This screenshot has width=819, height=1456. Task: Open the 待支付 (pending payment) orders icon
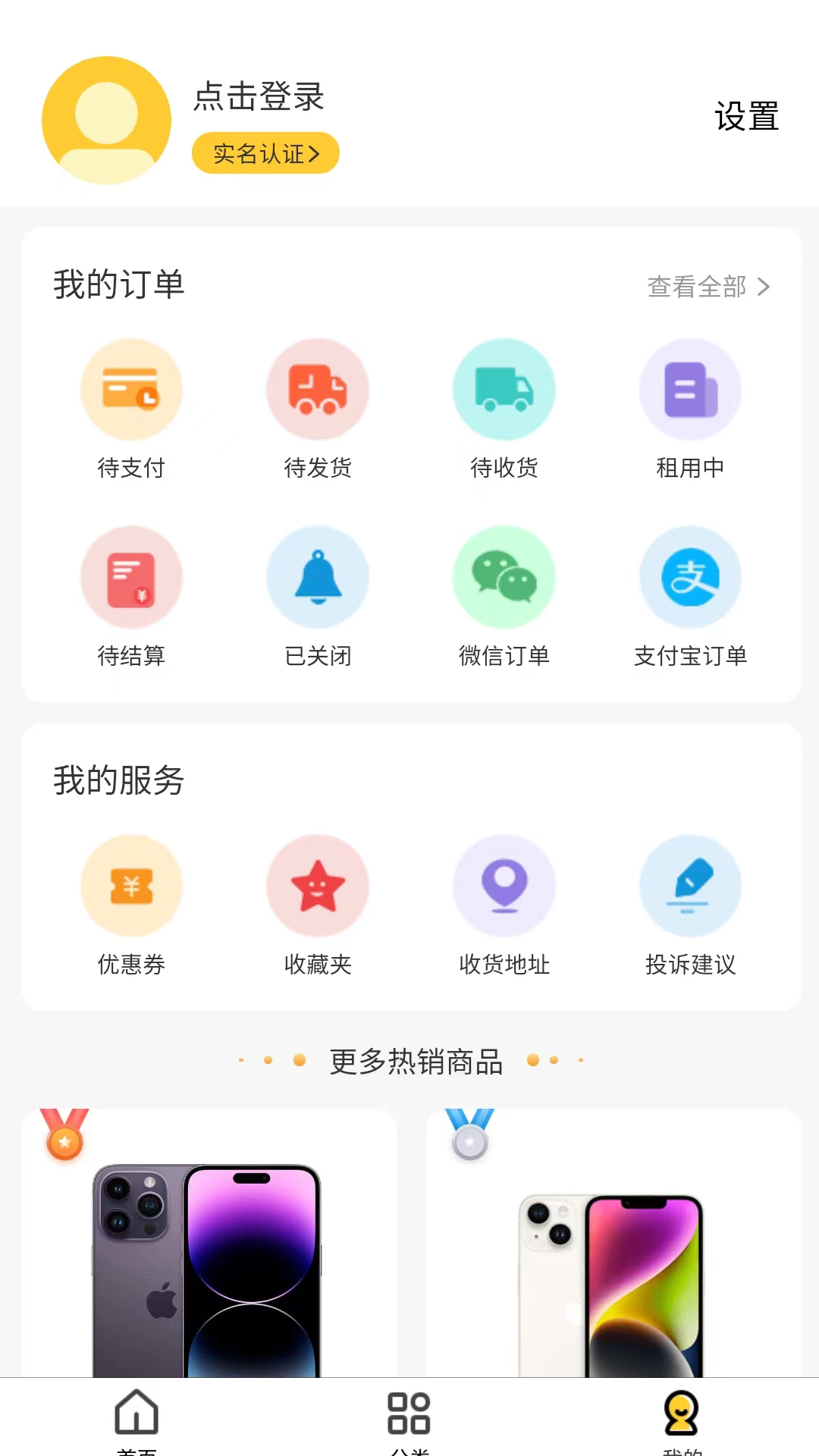(132, 389)
